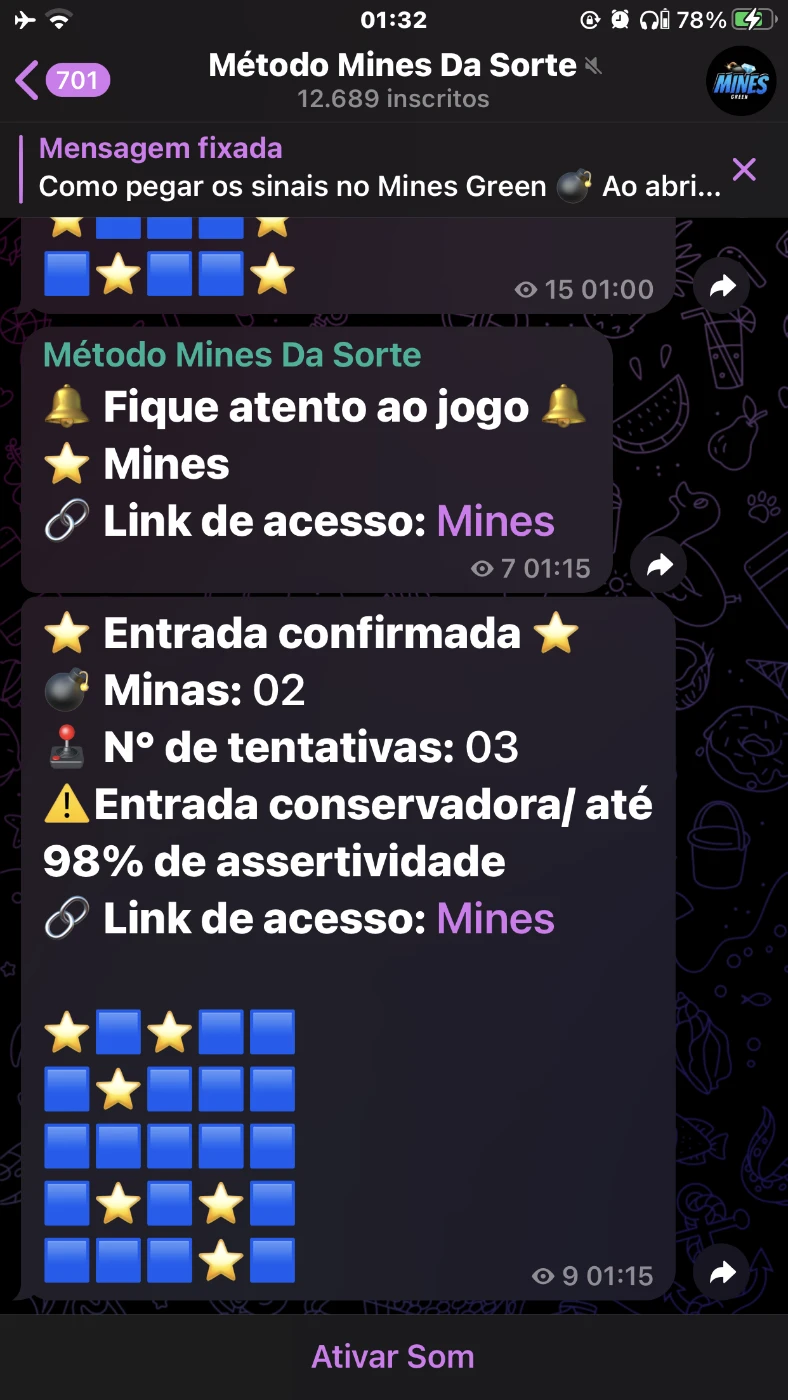Screen dimensions: 788x1400
Task: Open the pinned message about Mines Green
Action: point(380,168)
